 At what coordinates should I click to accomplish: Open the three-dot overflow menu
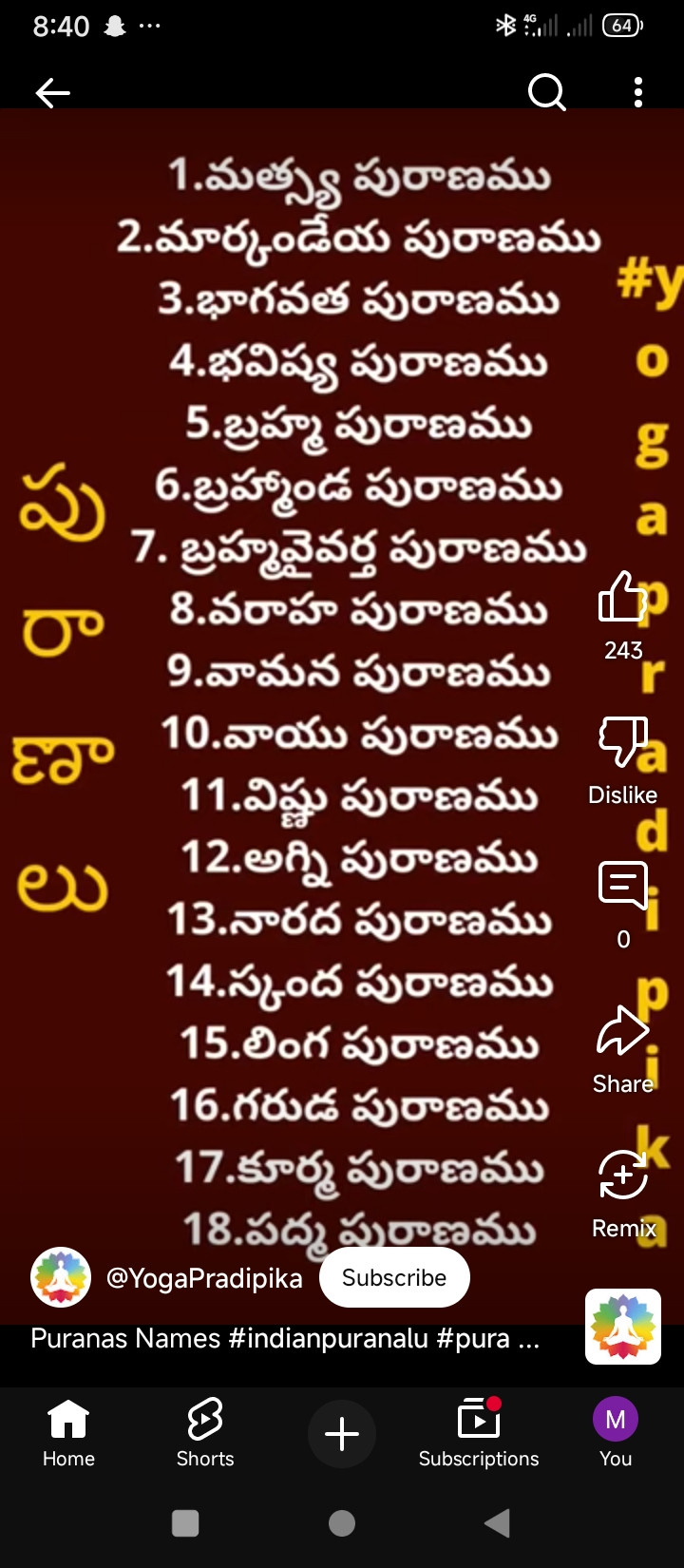coord(637,92)
